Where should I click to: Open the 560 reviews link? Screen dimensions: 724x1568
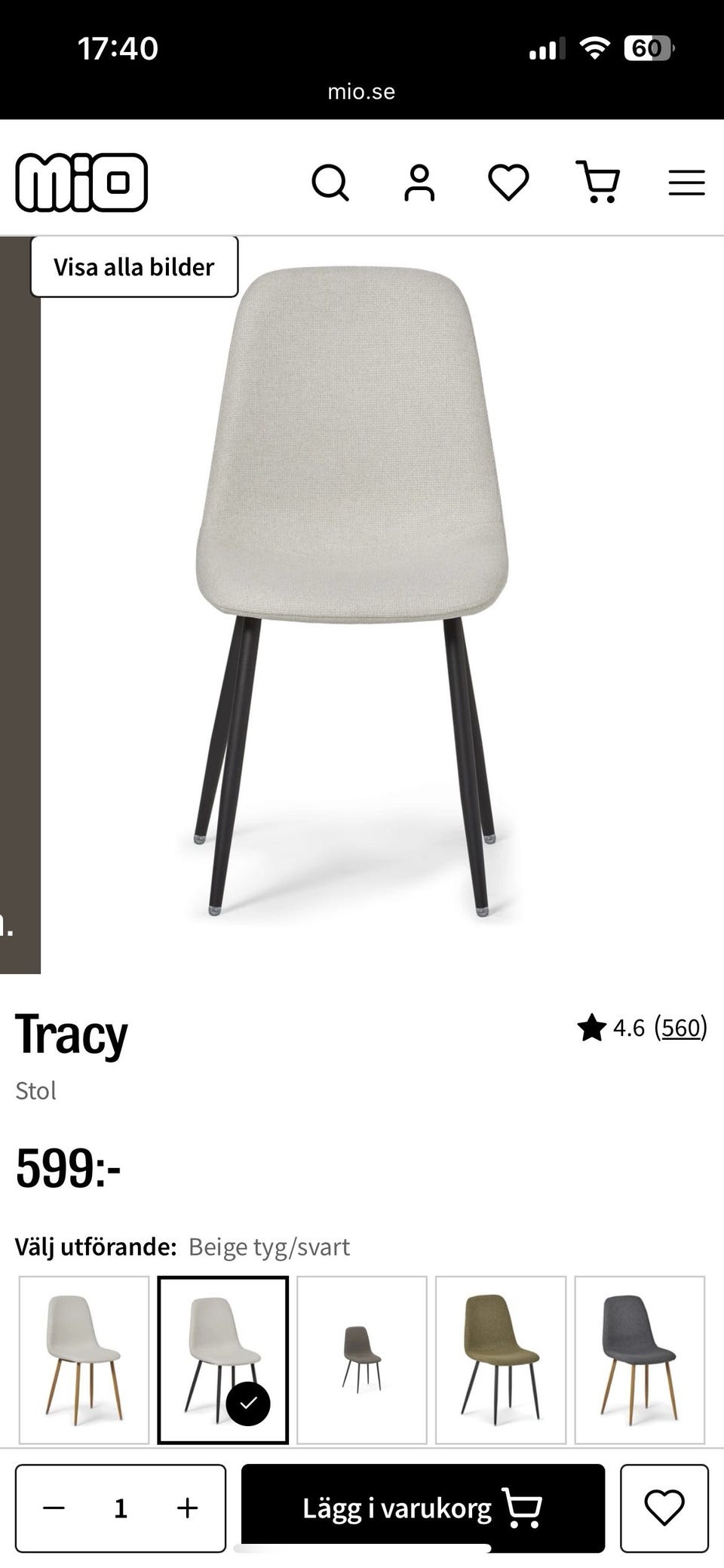[680, 1028]
